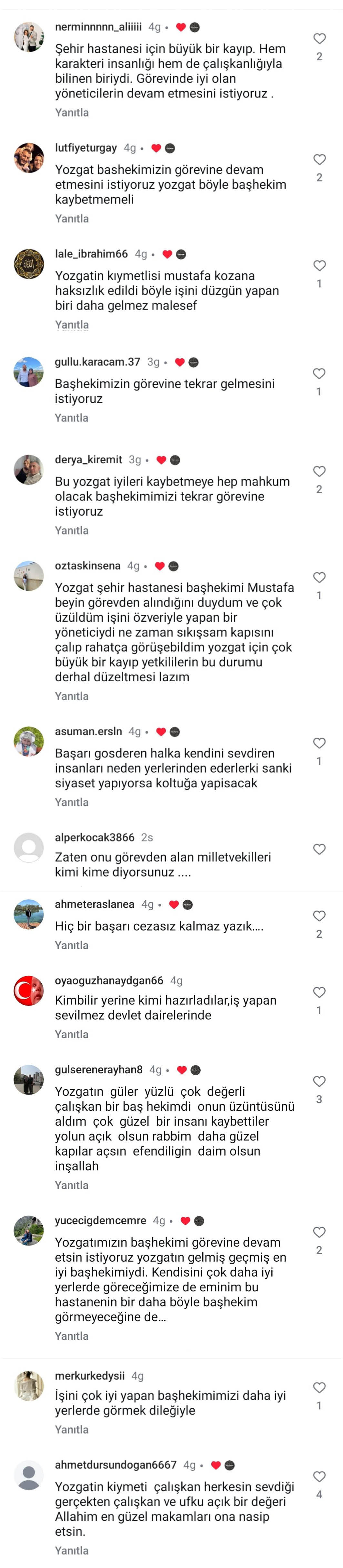Like oztaskinsena's comment

[319, 577]
